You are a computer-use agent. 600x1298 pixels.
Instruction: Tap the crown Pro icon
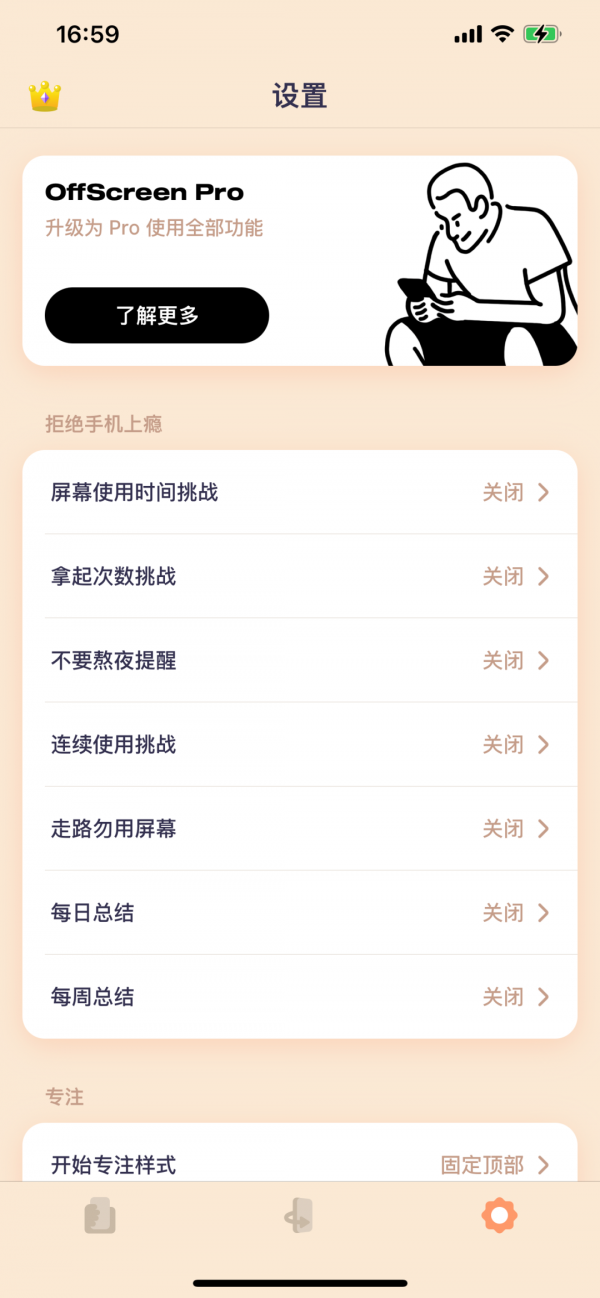[45, 96]
